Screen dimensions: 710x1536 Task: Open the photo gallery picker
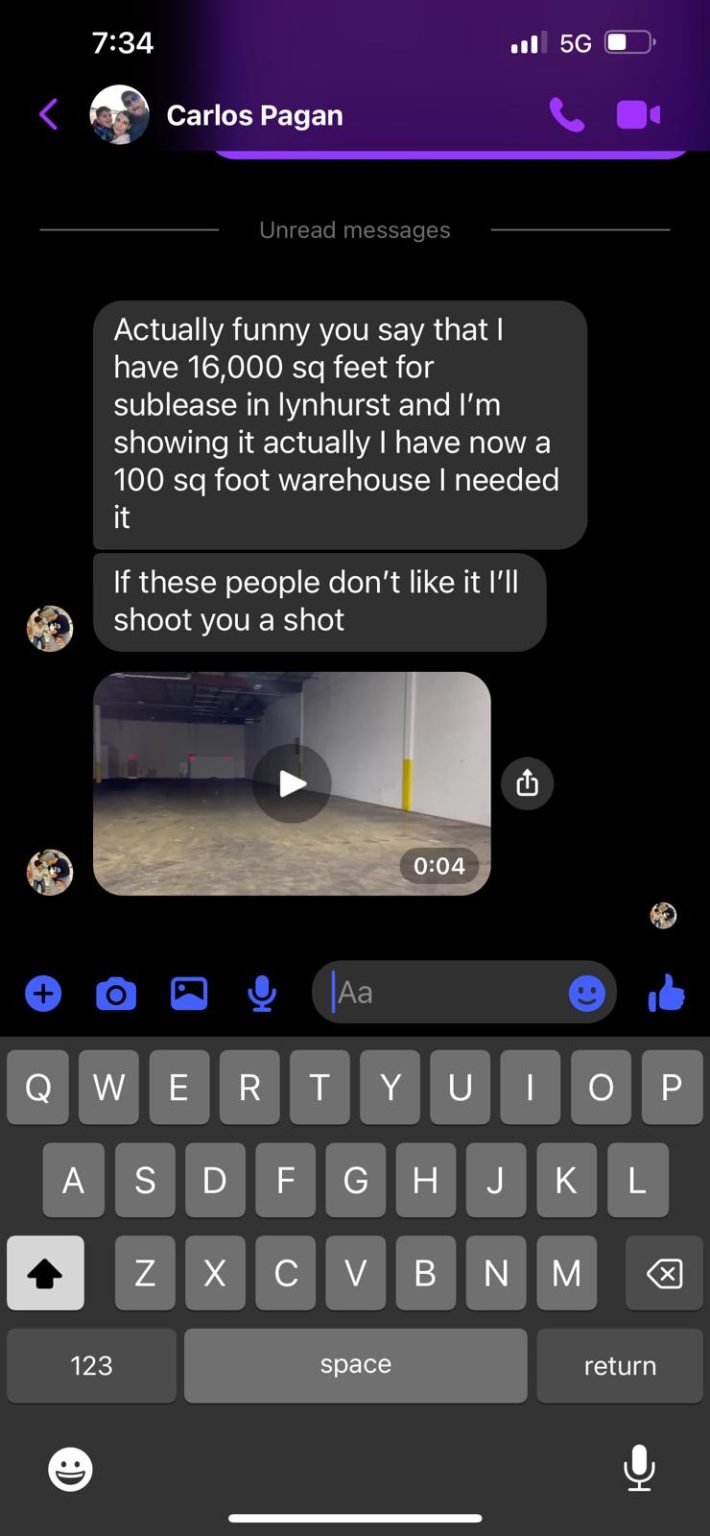[189, 993]
